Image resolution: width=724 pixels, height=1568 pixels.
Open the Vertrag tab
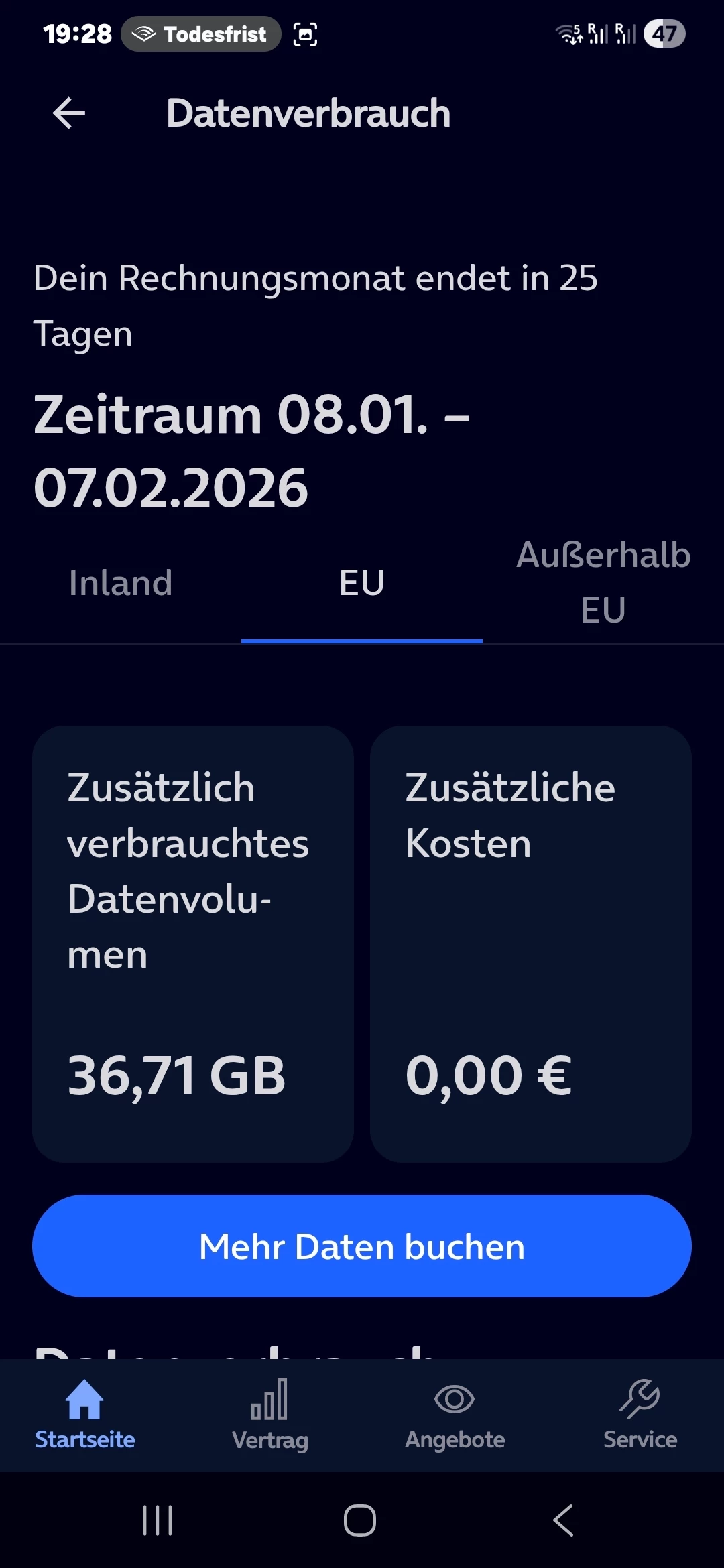(270, 1414)
